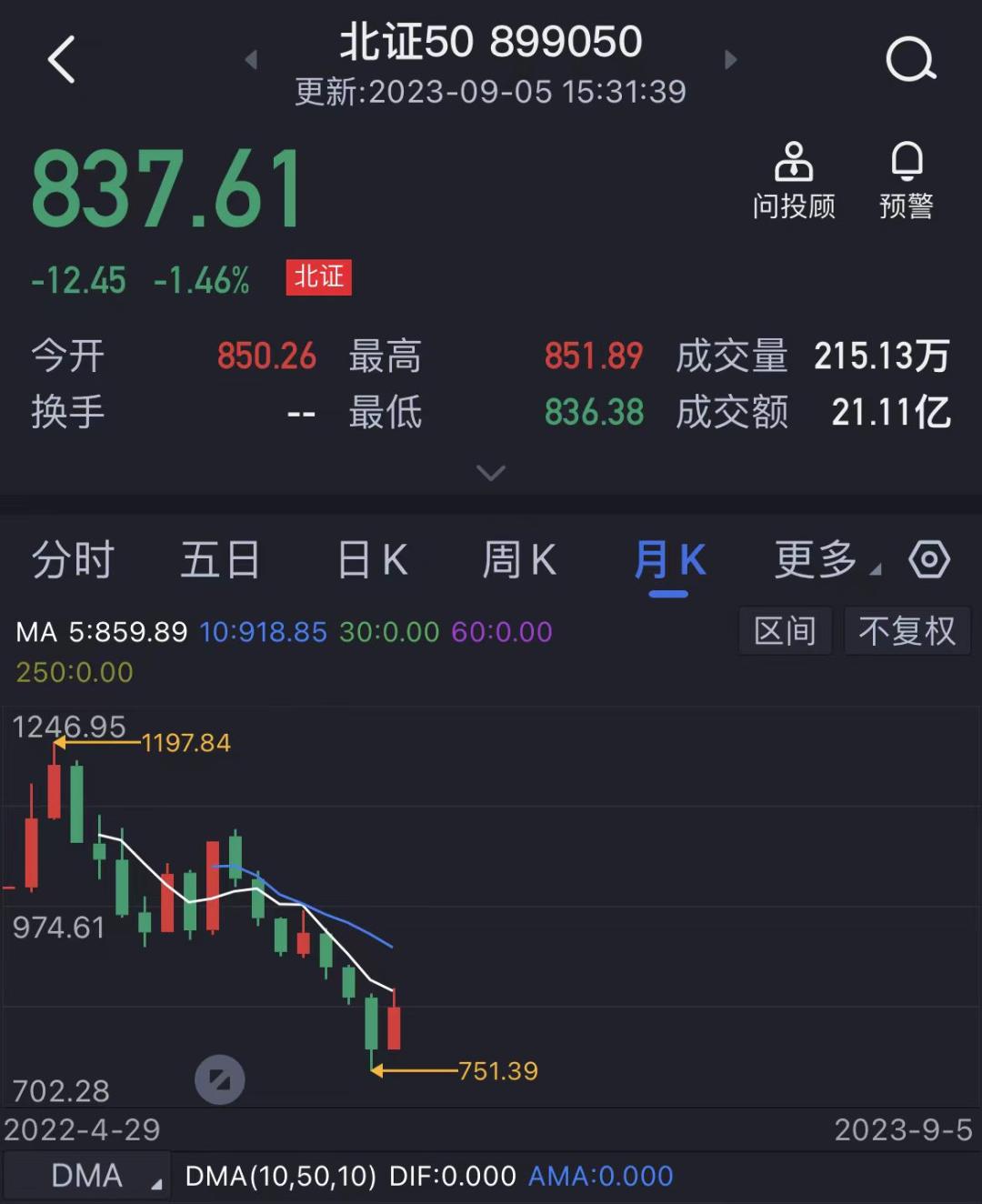Viewport: 982px width, 1204px height.
Task: Open the DMA indicator selector
Action: pyautogui.click(x=86, y=1175)
